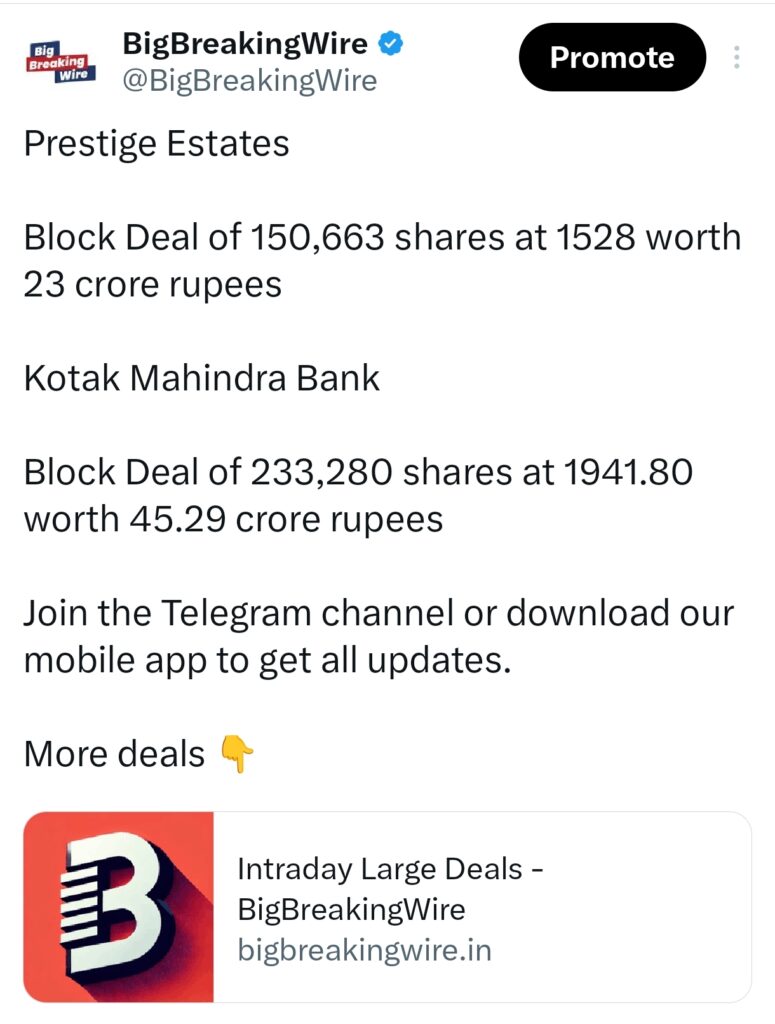The image size is (775, 1024).
Task: Click the Promote button
Action: [611, 58]
